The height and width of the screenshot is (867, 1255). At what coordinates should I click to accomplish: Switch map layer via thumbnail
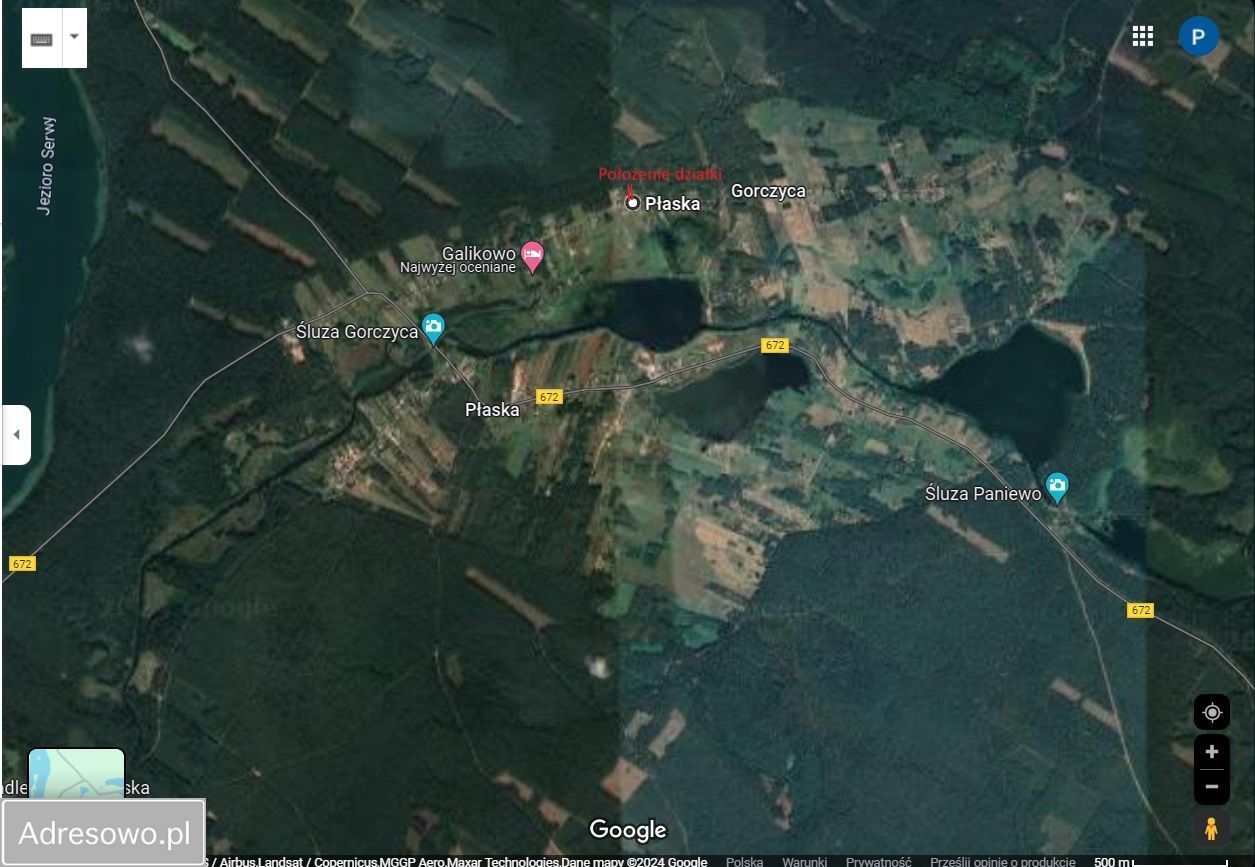click(76, 773)
